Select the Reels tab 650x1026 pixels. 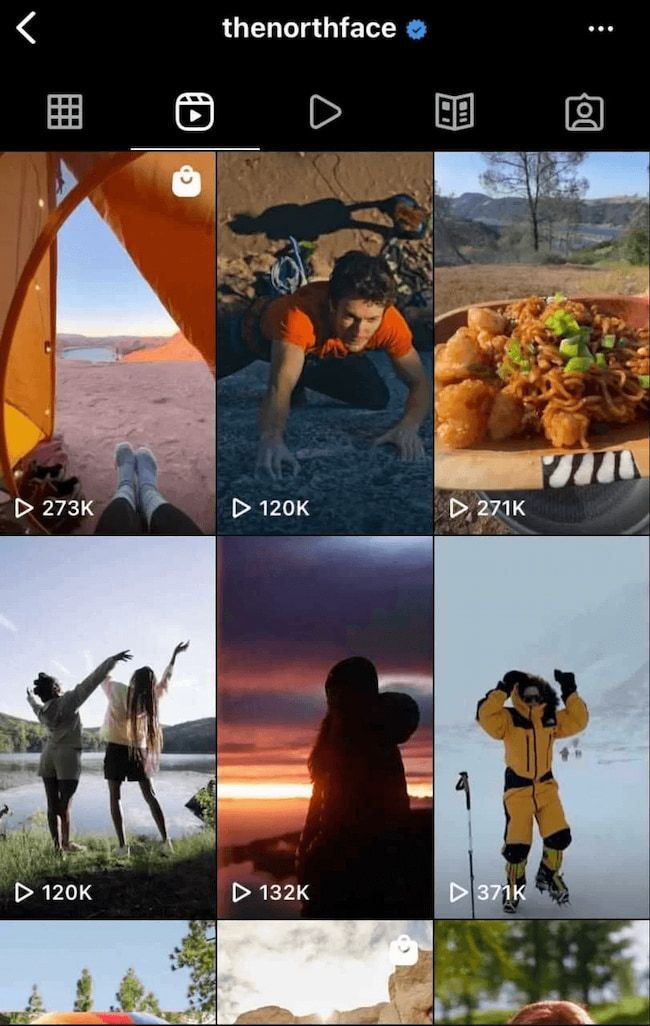pyautogui.click(x=195, y=112)
